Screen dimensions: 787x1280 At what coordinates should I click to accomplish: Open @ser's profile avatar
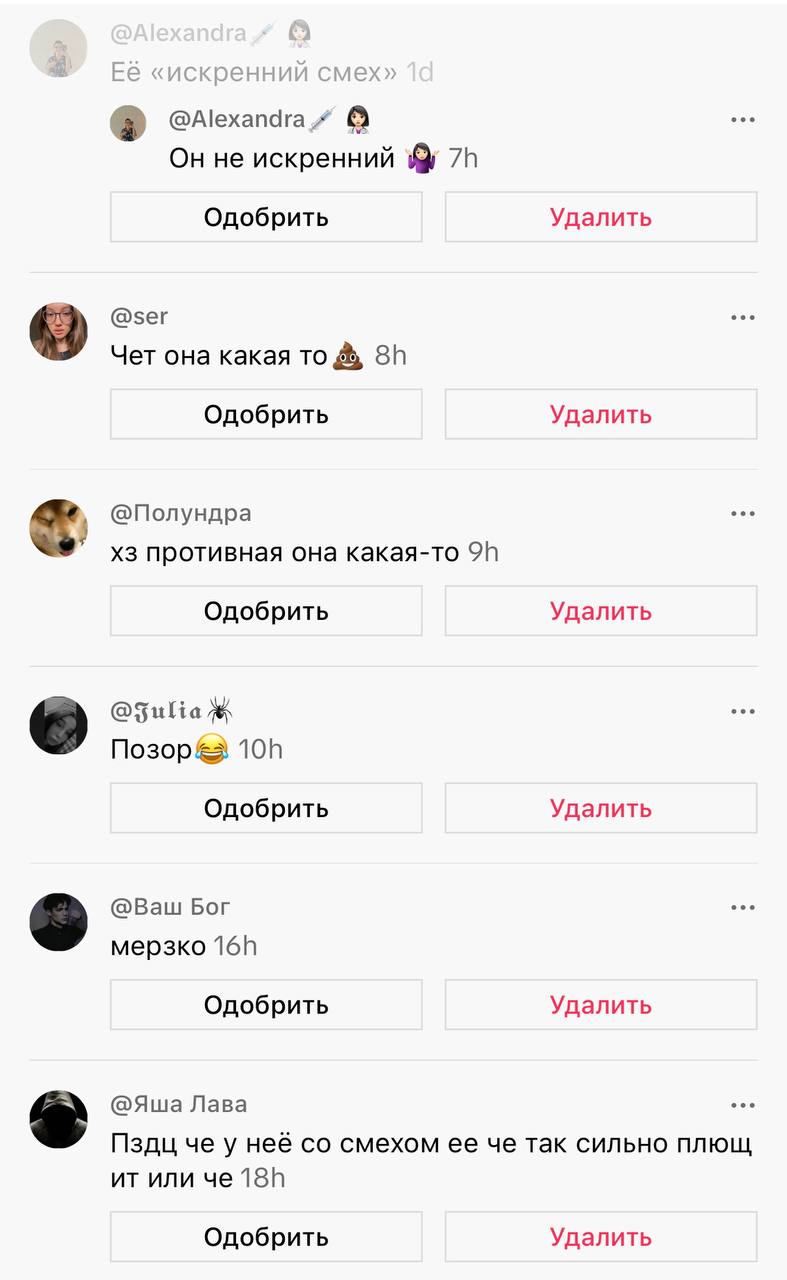tap(59, 331)
